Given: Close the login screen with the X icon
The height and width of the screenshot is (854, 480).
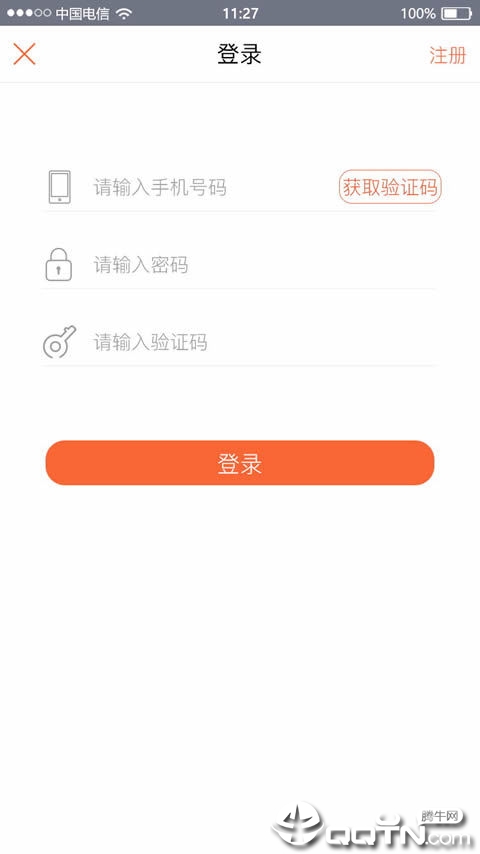Looking at the screenshot, I should (25, 54).
